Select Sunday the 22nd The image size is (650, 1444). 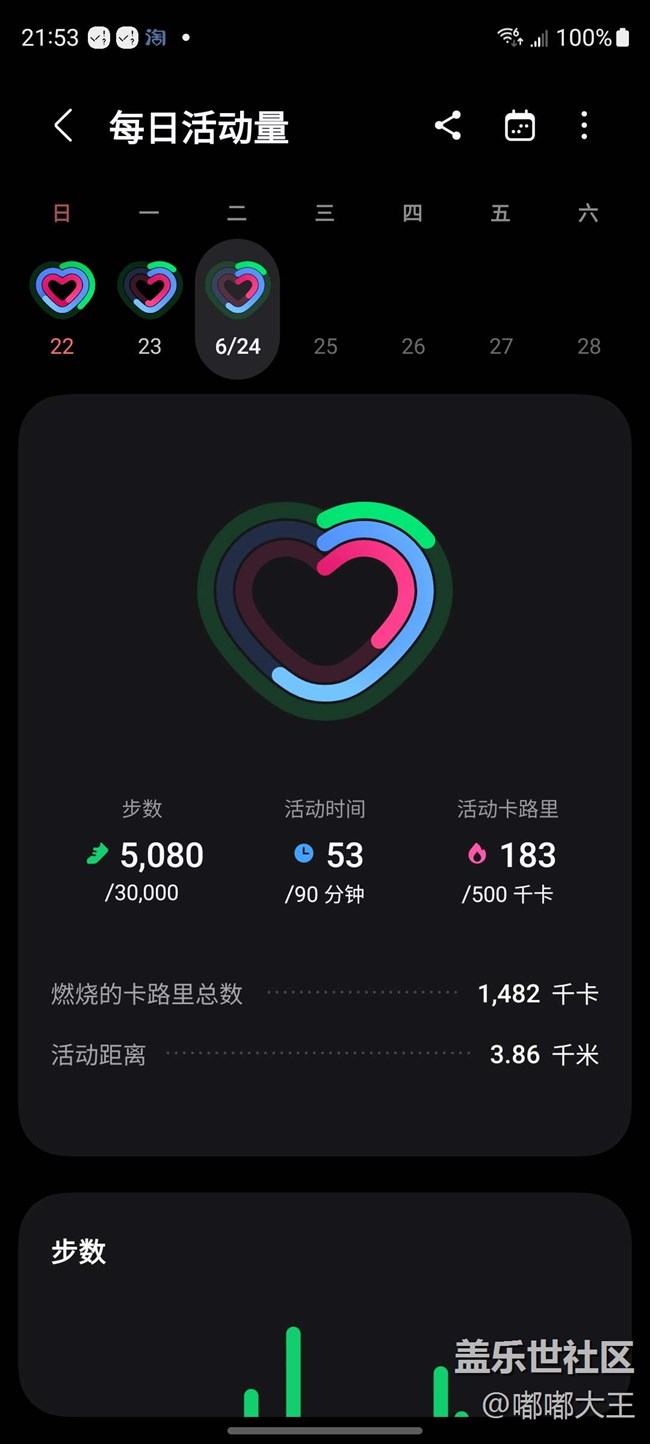[62, 308]
